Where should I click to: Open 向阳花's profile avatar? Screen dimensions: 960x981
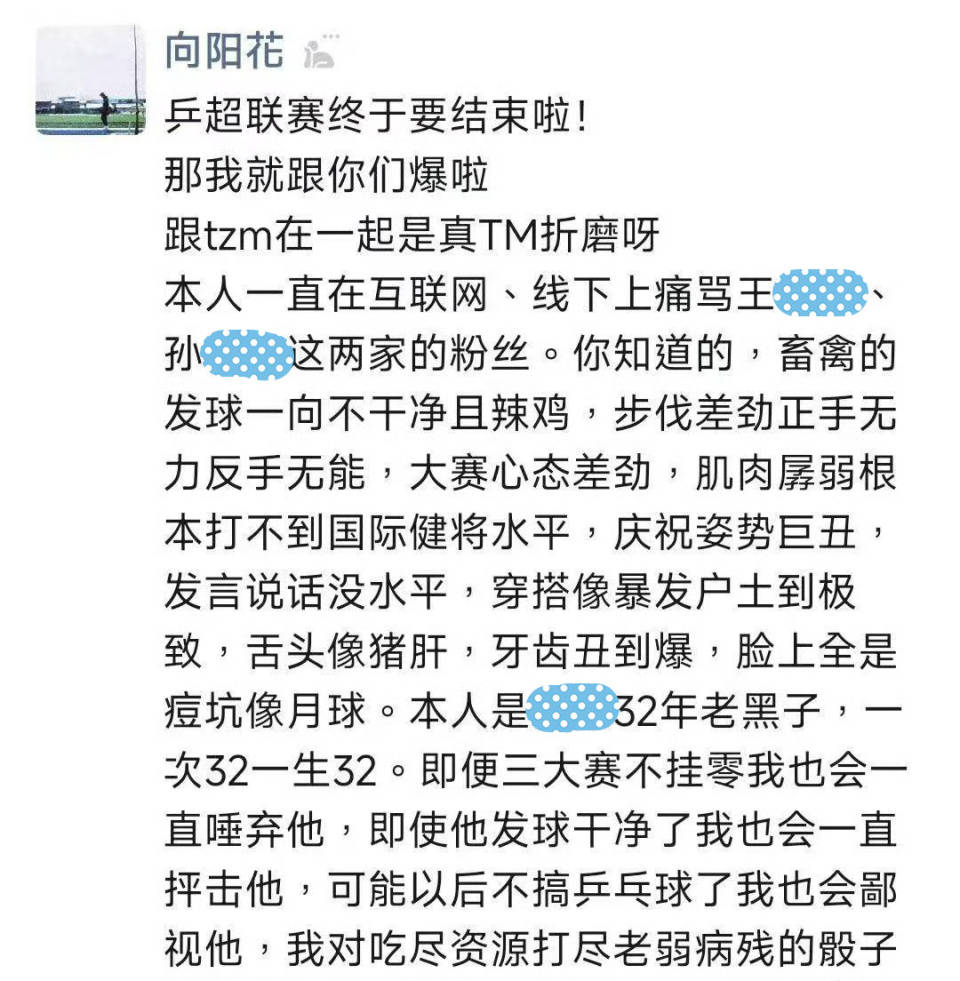pyautogui.click(x=91, y=79)
